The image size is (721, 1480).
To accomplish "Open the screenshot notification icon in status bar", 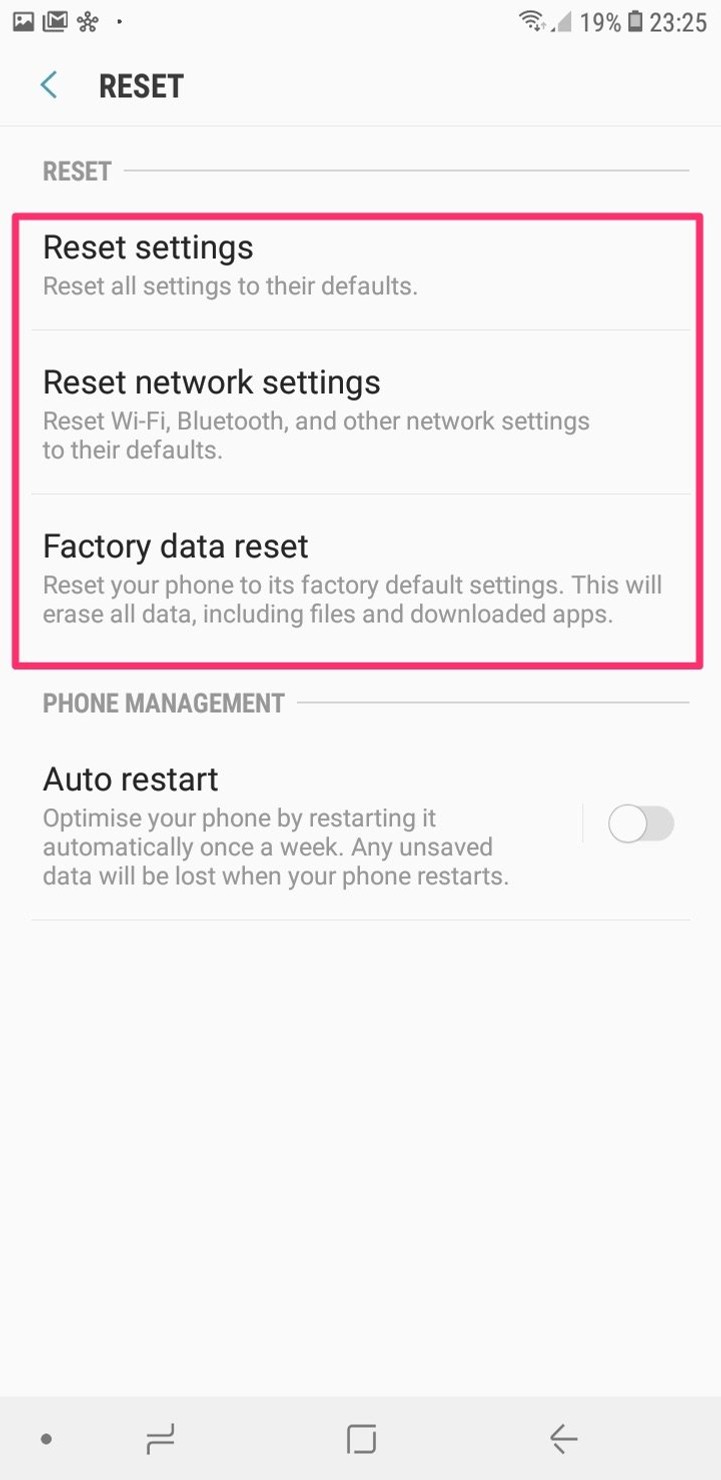I will coord(22,20).
